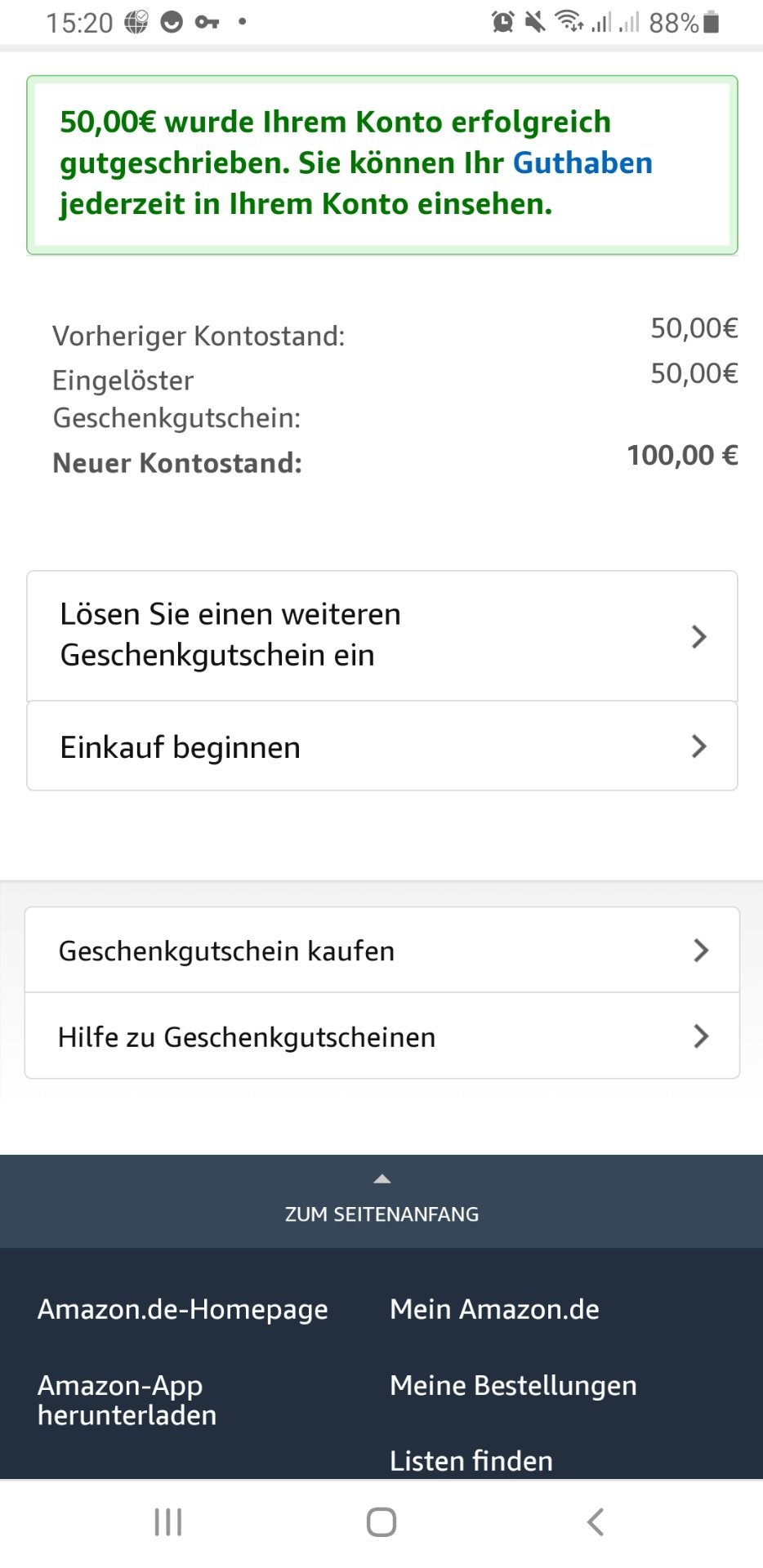
Task: Go to Amazon.de-Homepage
Action: coord(183,1309)
